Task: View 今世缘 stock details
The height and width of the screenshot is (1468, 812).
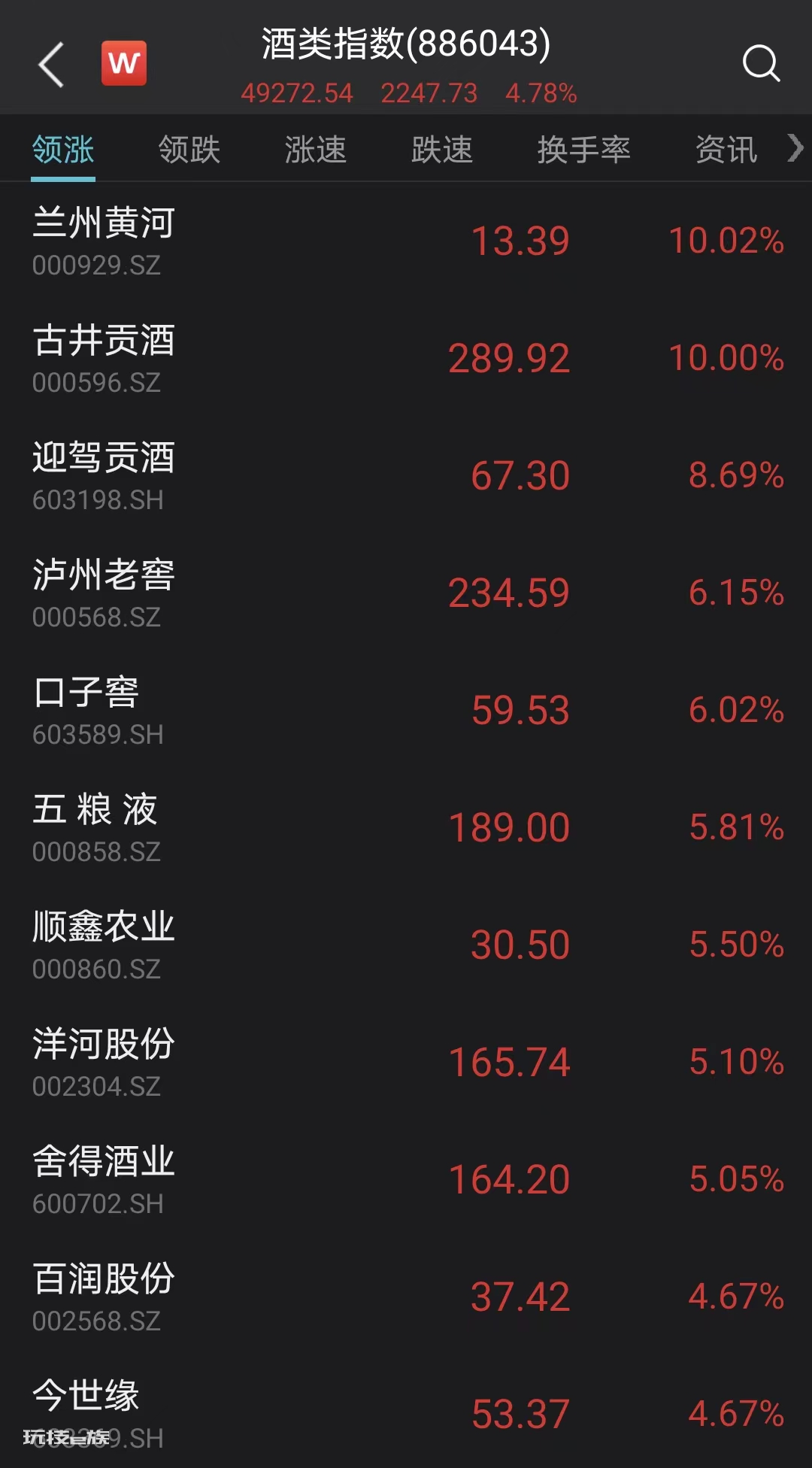Action: 406,1412
